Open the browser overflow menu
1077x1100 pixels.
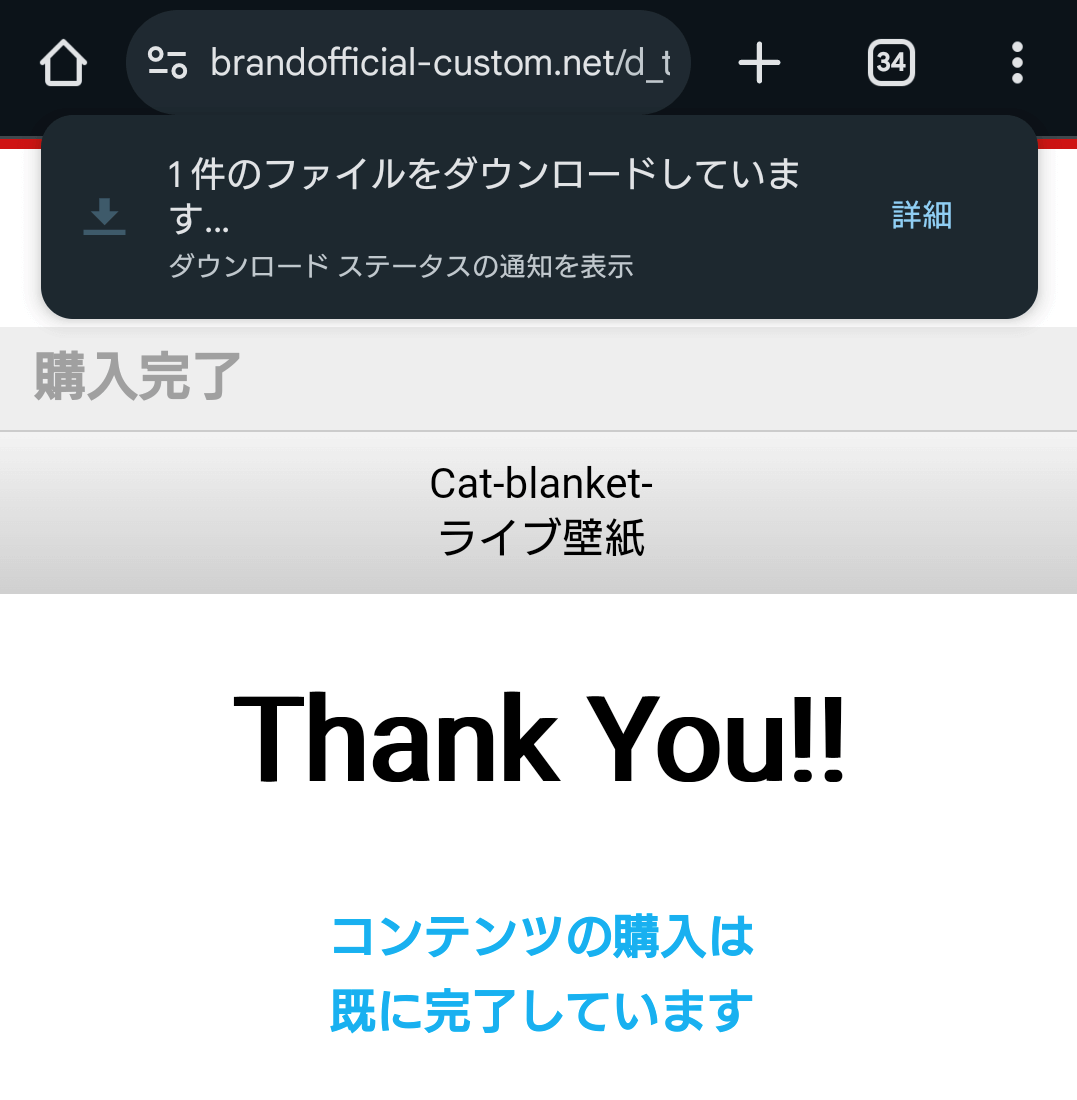[x=1017, y=64]
